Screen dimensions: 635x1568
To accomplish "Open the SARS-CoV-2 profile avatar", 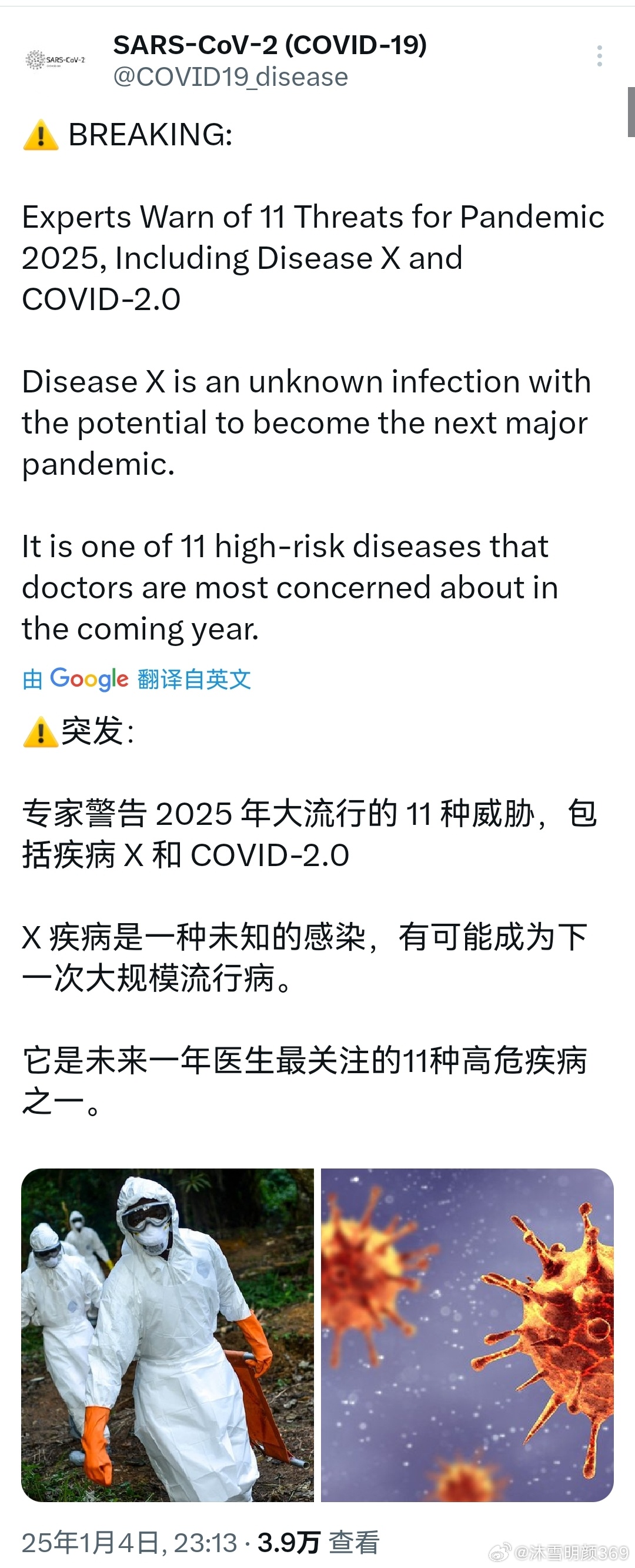I will pyautogui.click(x=55, y=59).
